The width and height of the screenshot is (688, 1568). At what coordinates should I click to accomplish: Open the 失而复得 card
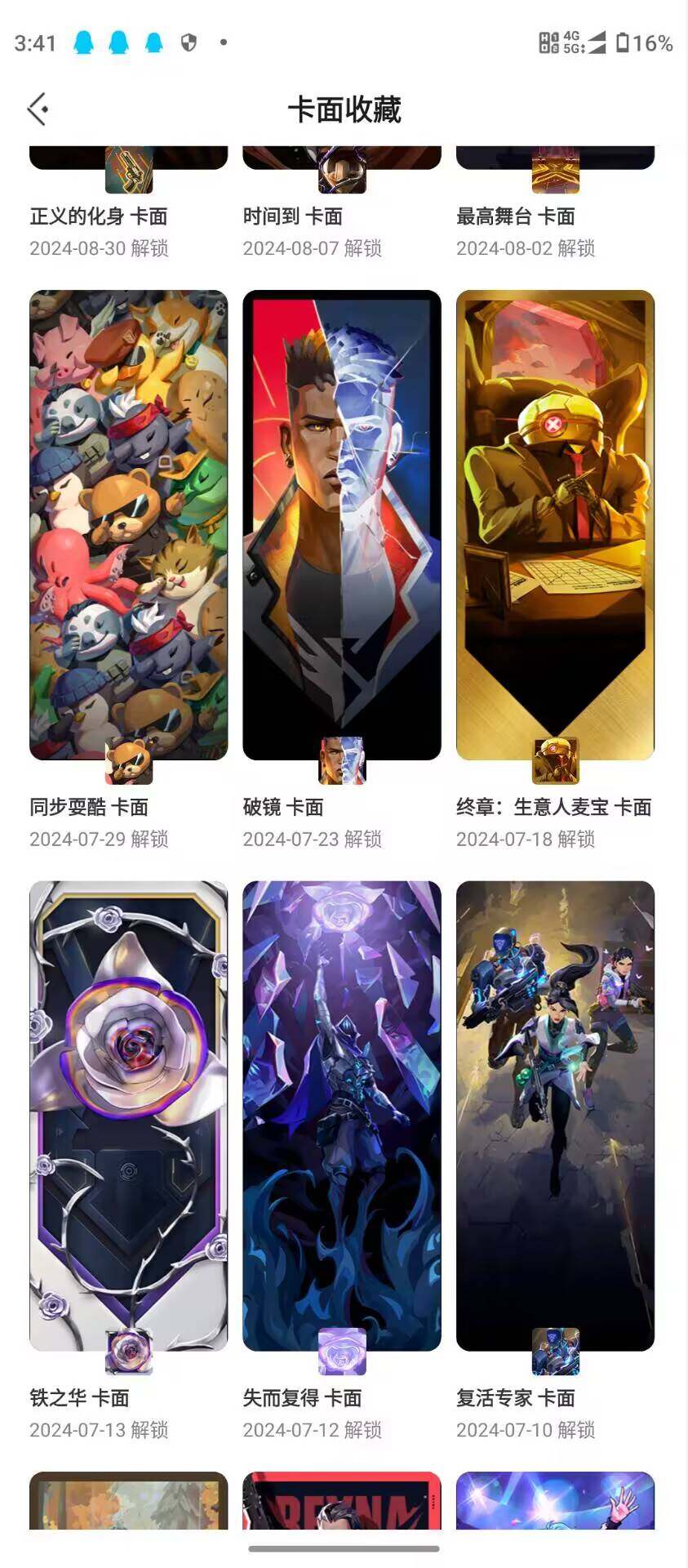pyautogui.click(x=341, y=1115)
